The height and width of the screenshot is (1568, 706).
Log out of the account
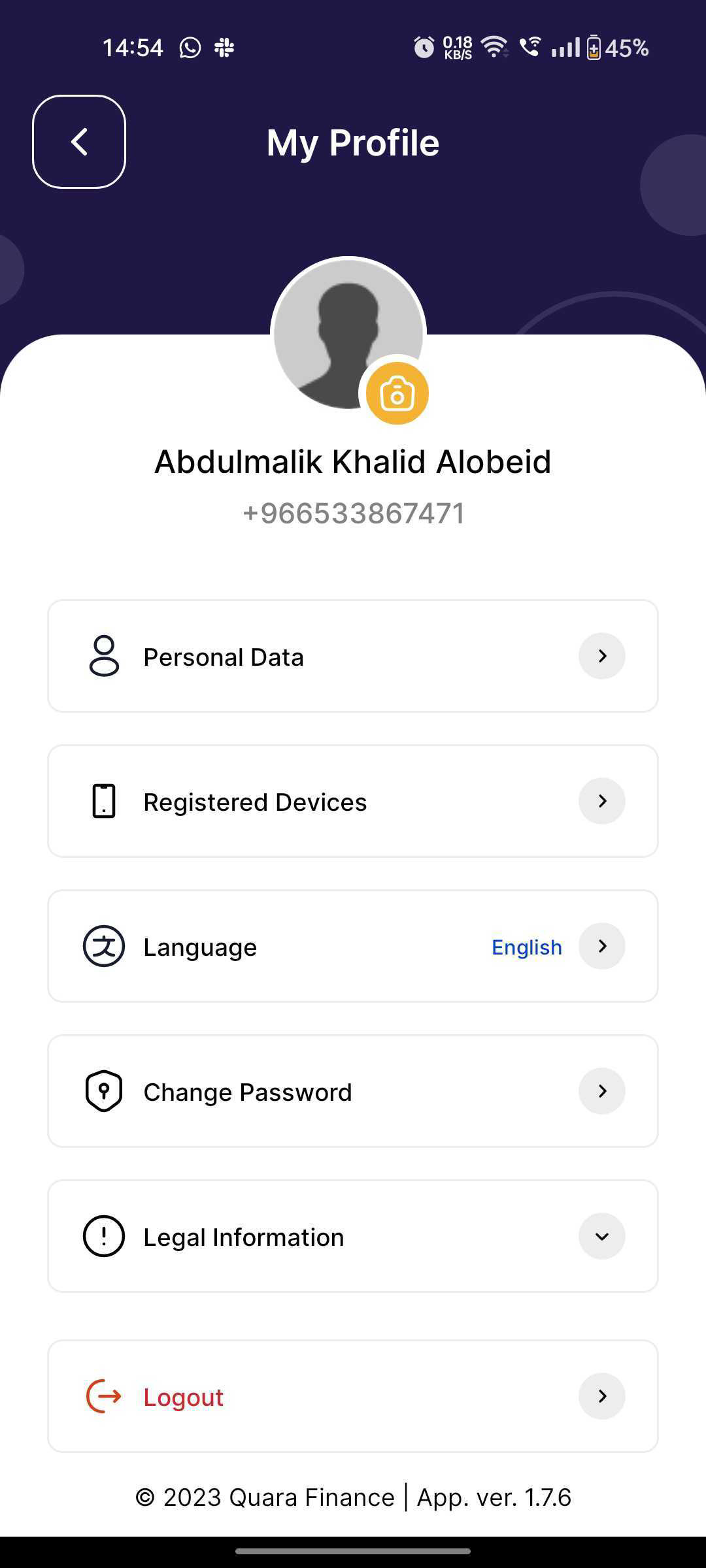(353, 1396)
